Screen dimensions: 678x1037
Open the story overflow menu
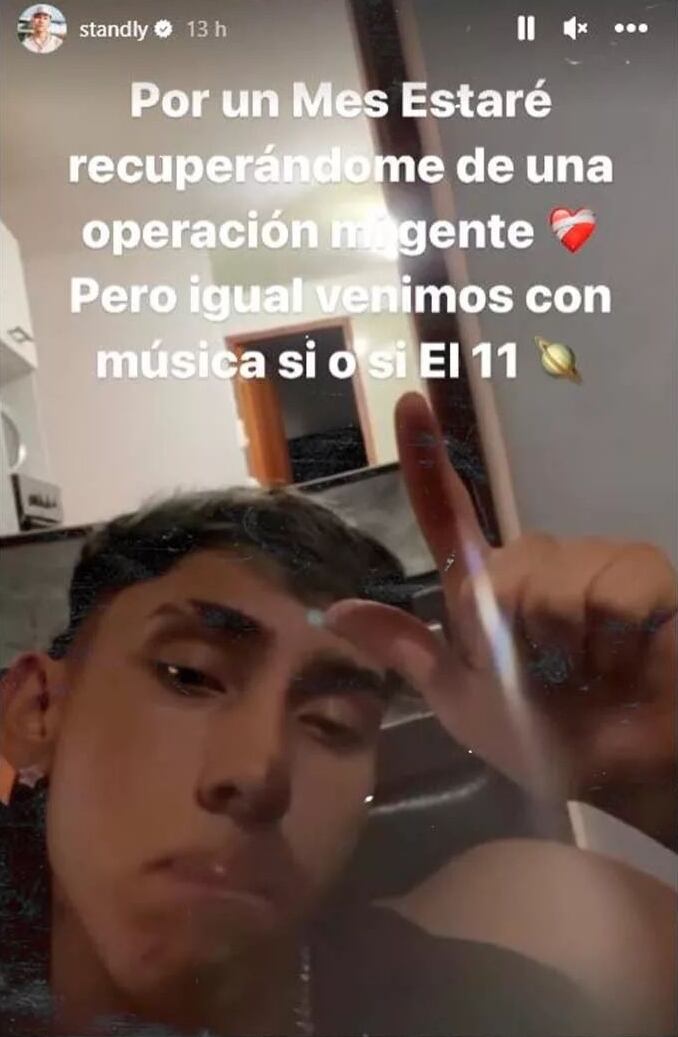(x=631, y=29)
